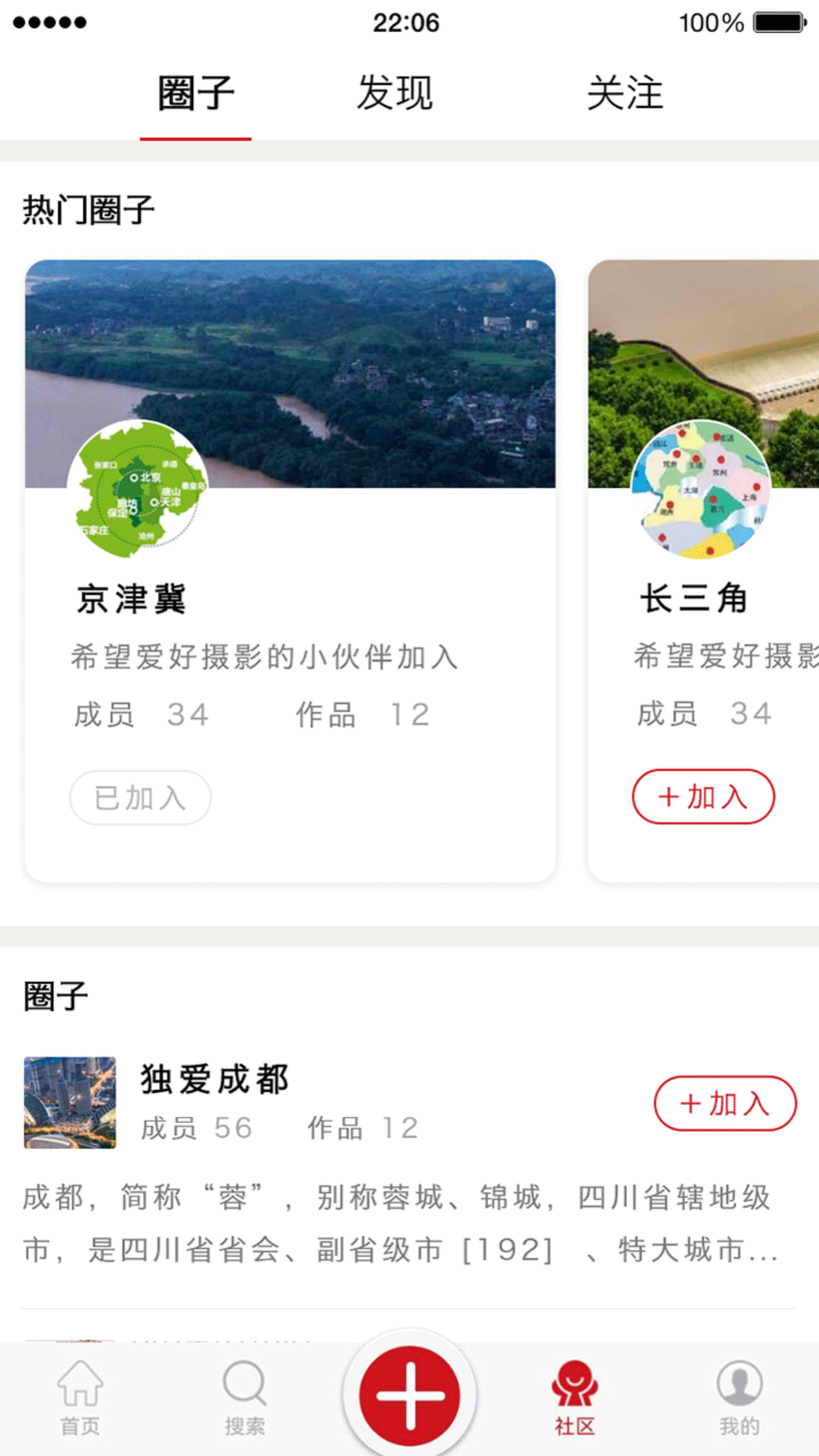Switch to the 关注 tab
Viewport: 819px width, 1456px height.
(625, 94)
